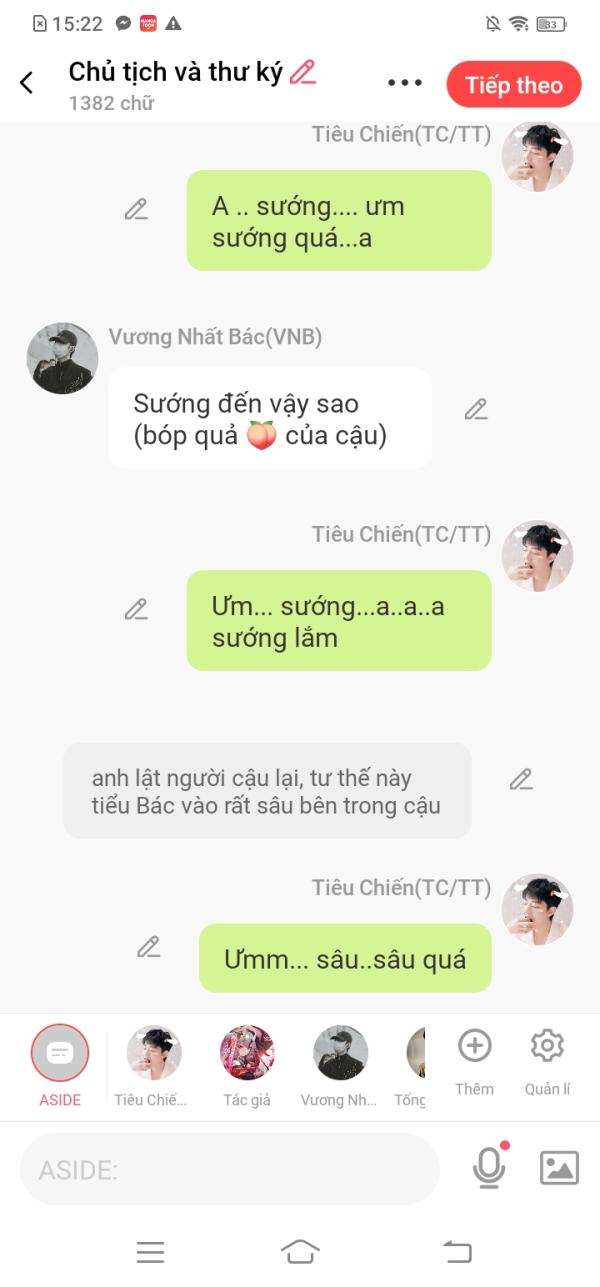This screenshot has width=600, height=1287.
Task: Open recent apps from navigation bar
Action: point(150,1251)
